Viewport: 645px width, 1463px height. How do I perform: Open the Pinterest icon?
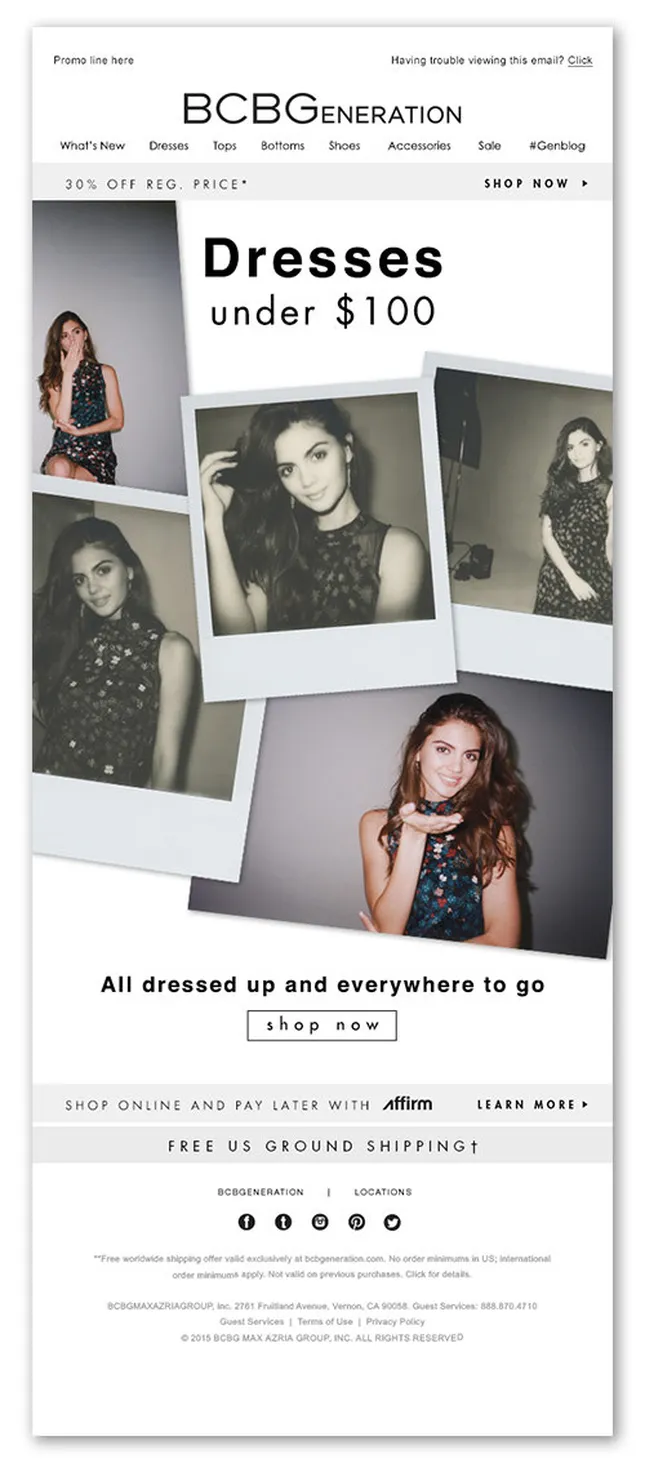pos(356,1222)
